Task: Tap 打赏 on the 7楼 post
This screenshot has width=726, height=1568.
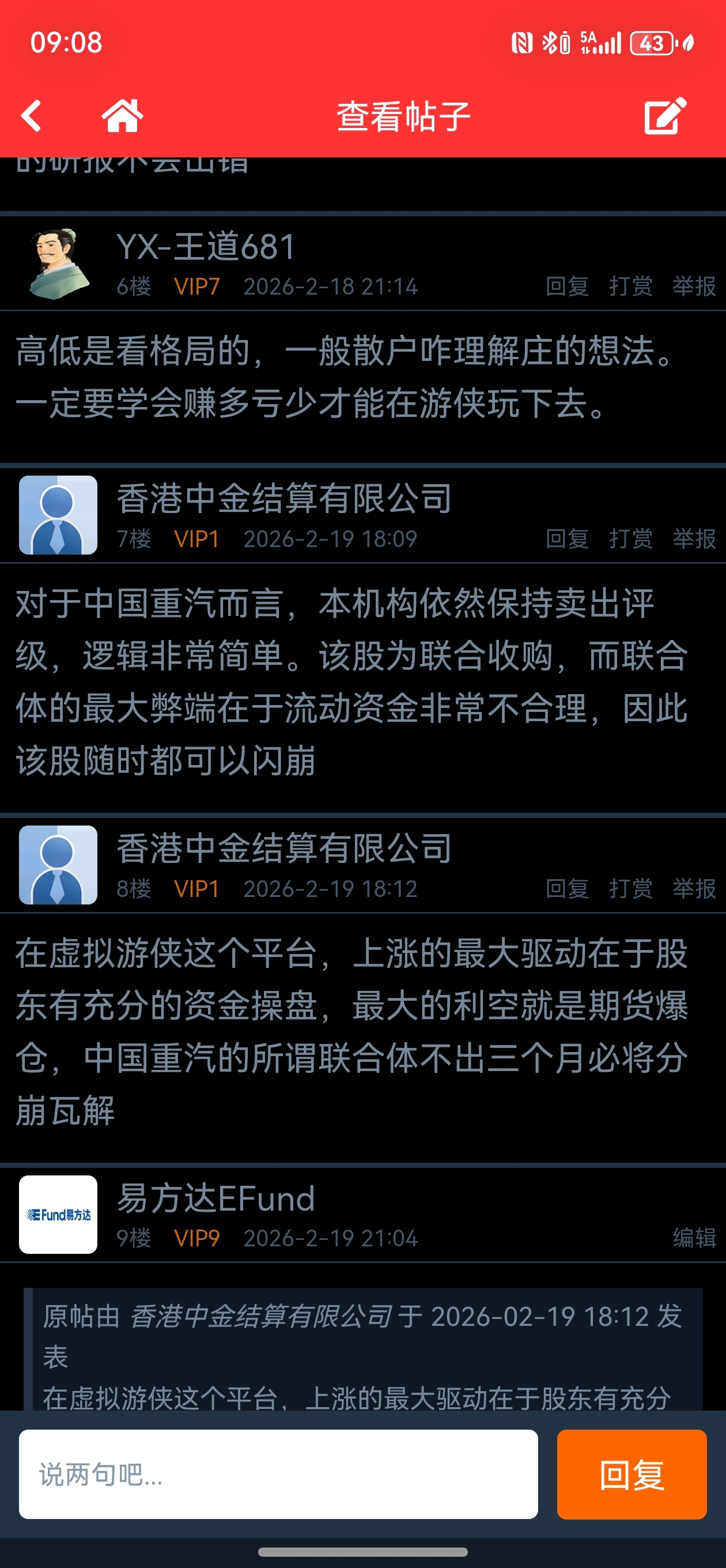Action: tap(630, 538)
